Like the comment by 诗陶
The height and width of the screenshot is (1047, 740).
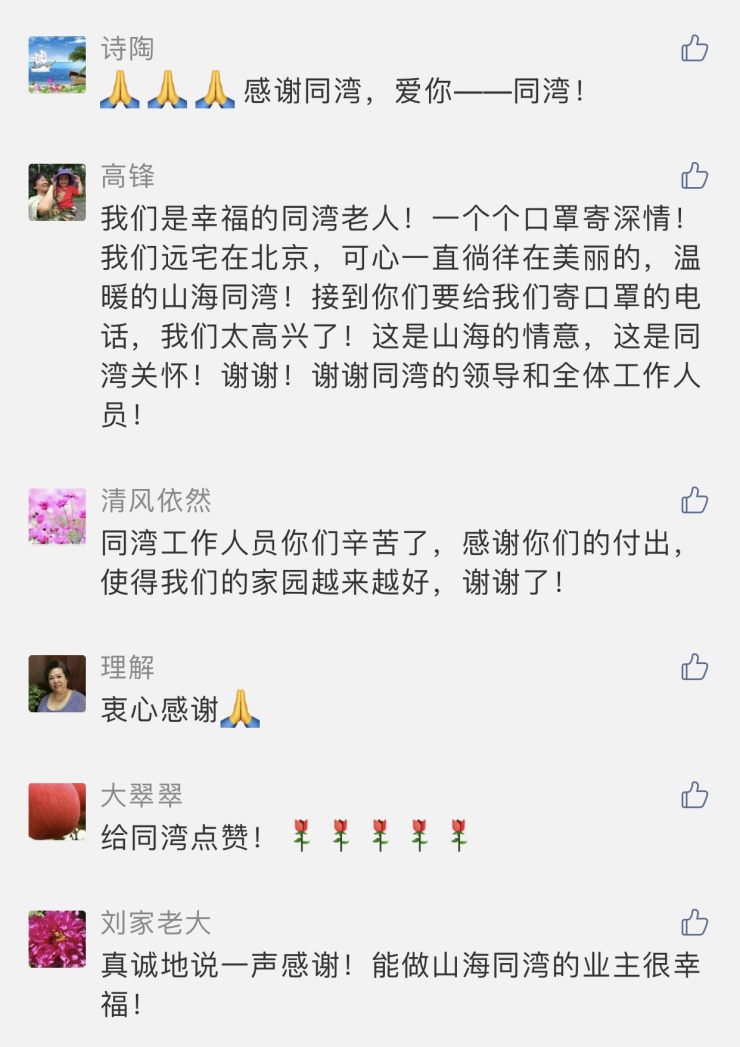tap(694, 48)
